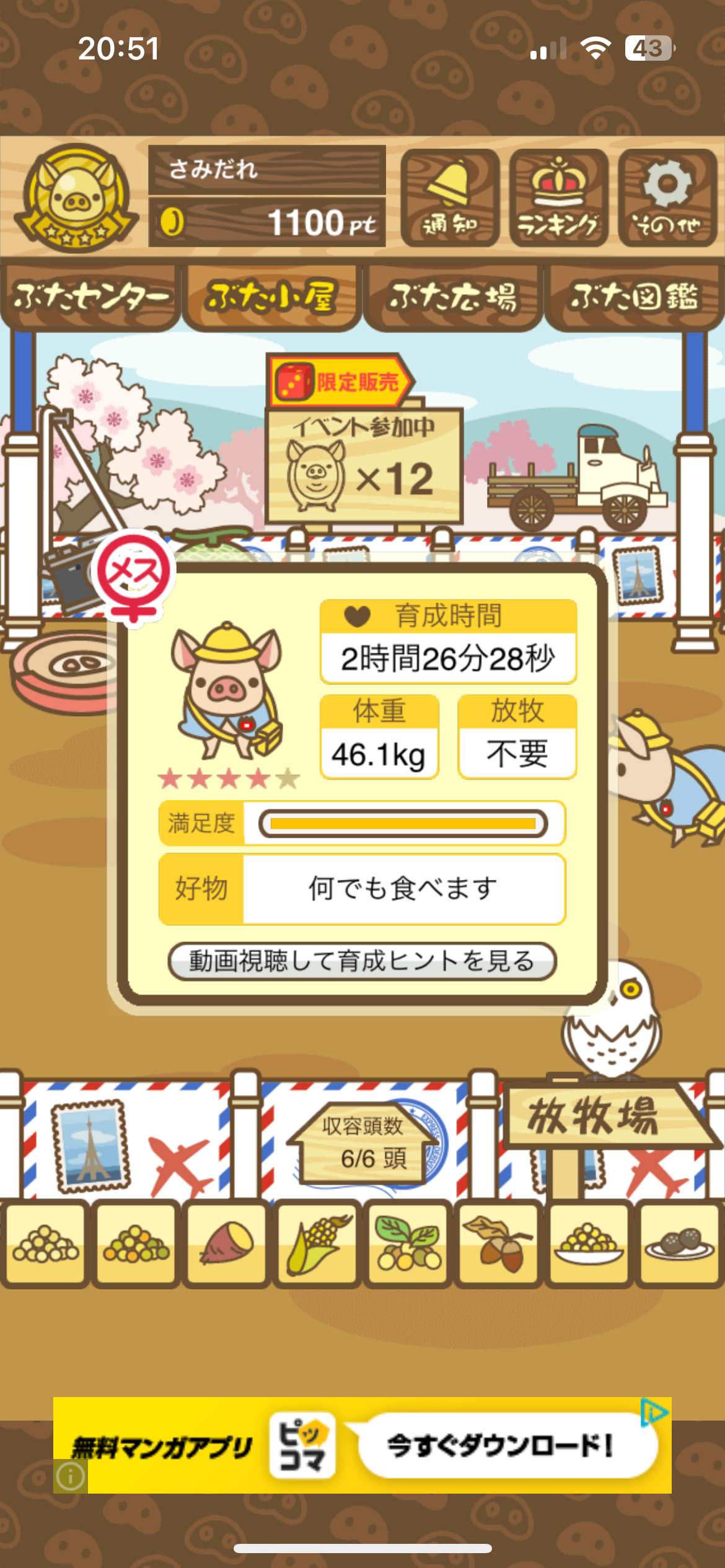Switch to the ぶた小屋 tab

click(271, 297)
